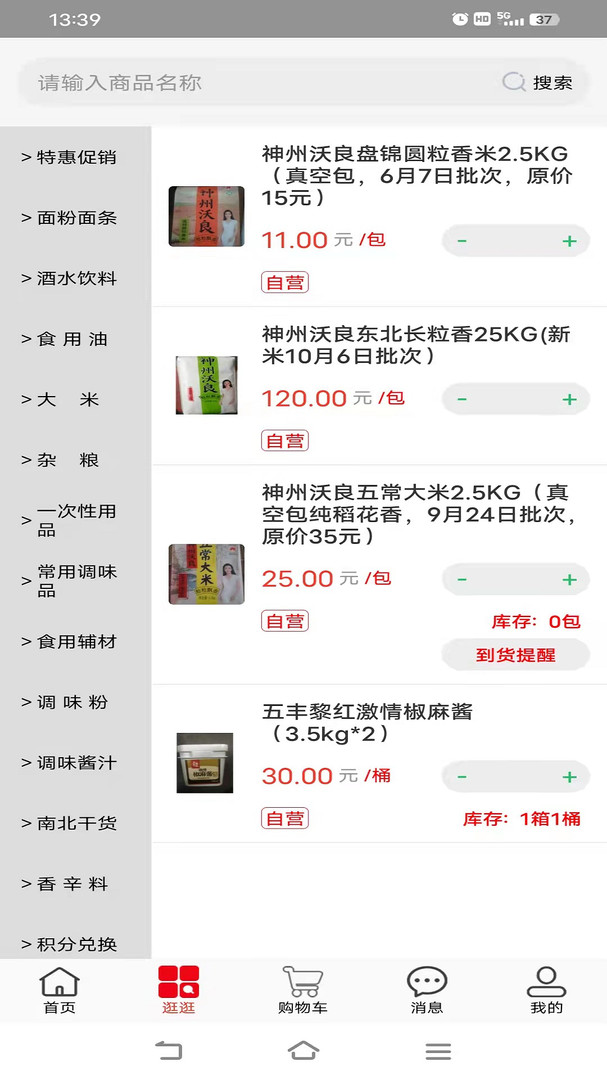This screenshot has height=1080, width=607.
Task: Open the 神州沃良东北长粒香25KG product image
Action: (x=207, y=385)
